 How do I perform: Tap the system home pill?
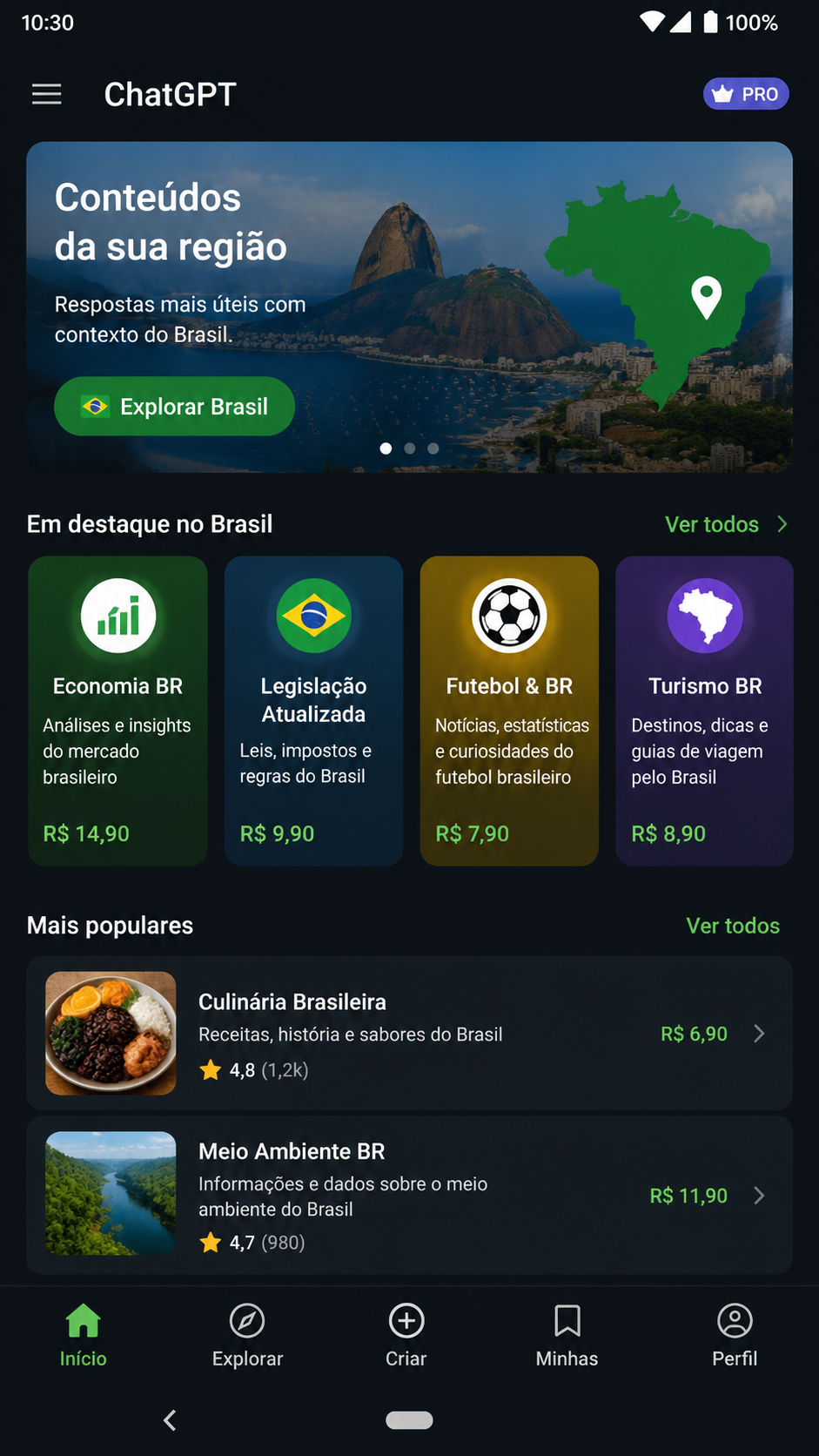click(409, 1420)
